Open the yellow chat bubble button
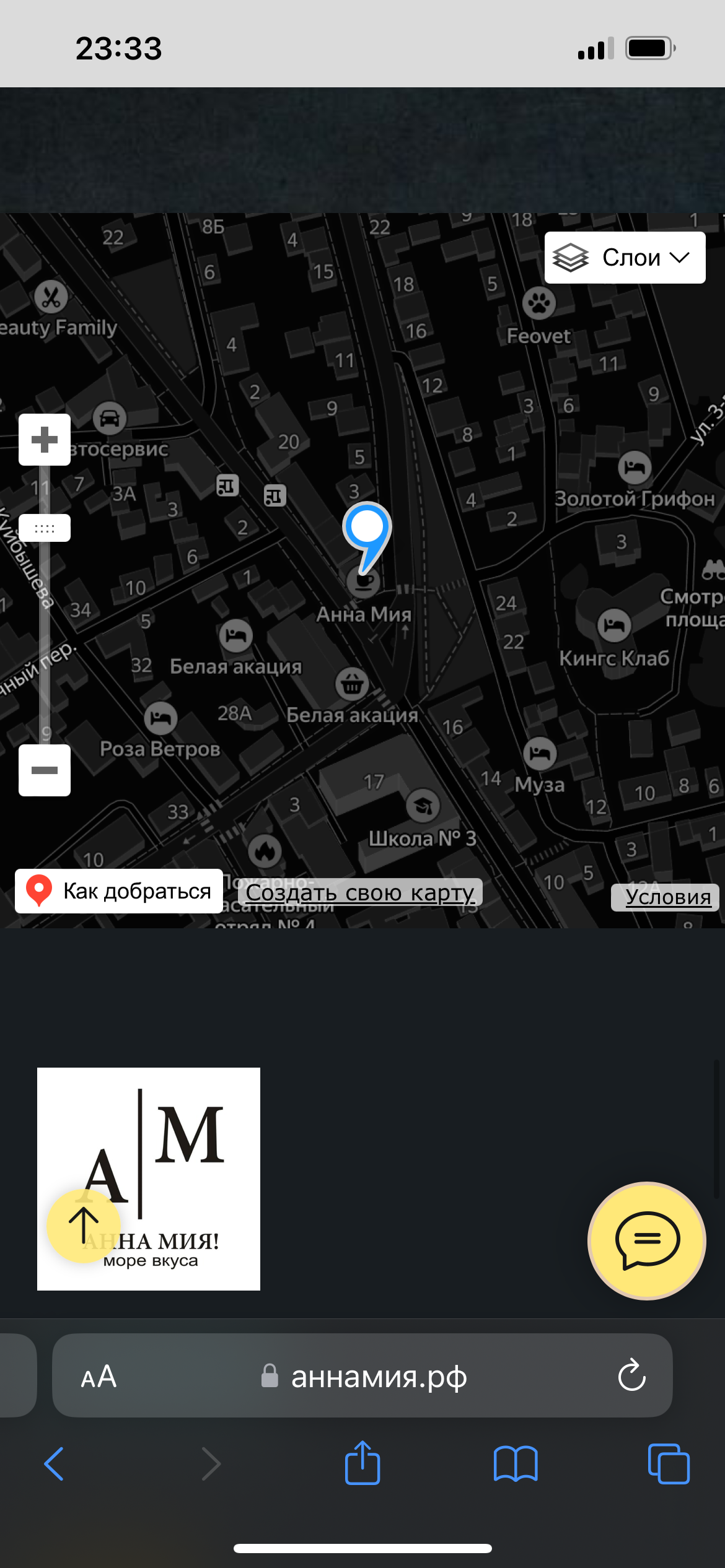Screen dimensions: 725x1568 pyautogui.click(x=647, y=1240)
